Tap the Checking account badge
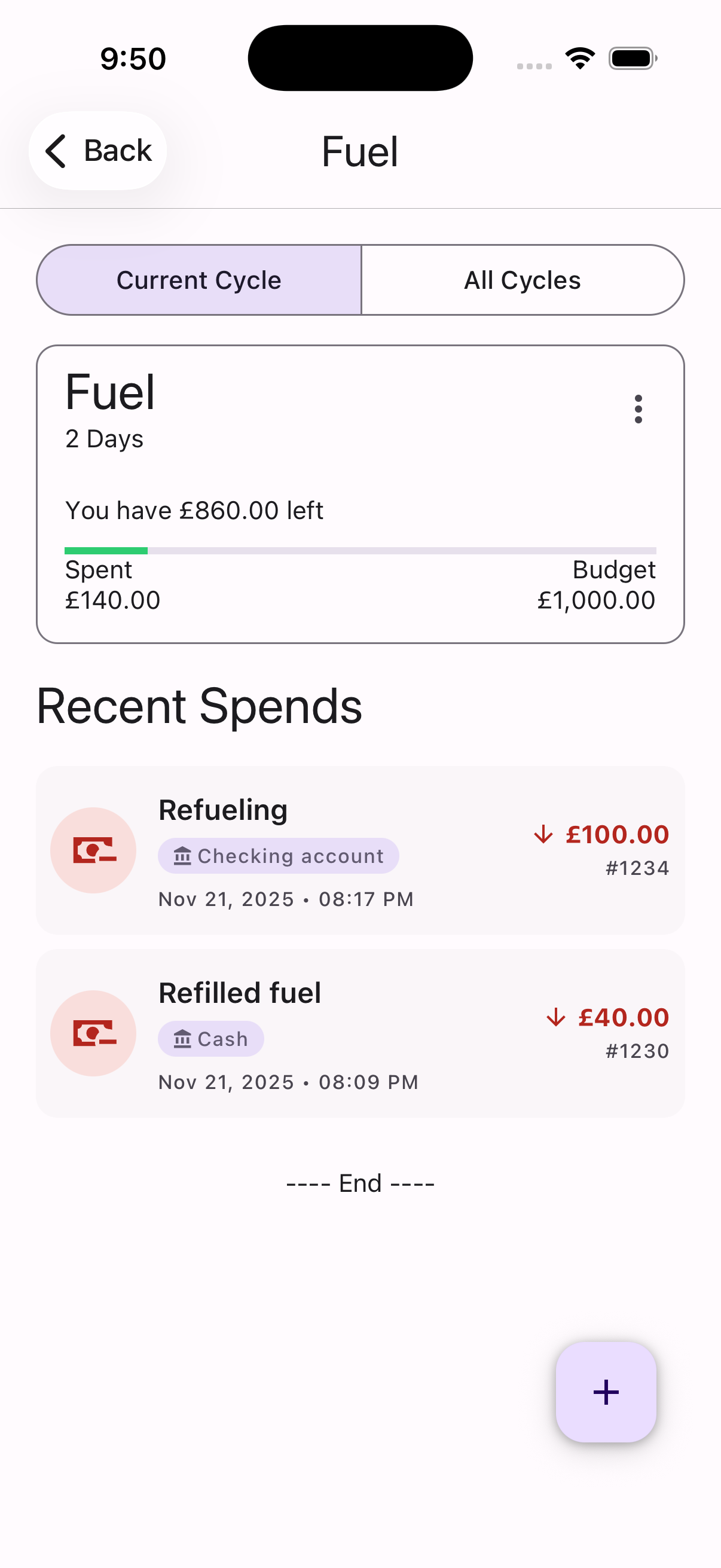This screenshot has width=721, height=1568. 279,855
